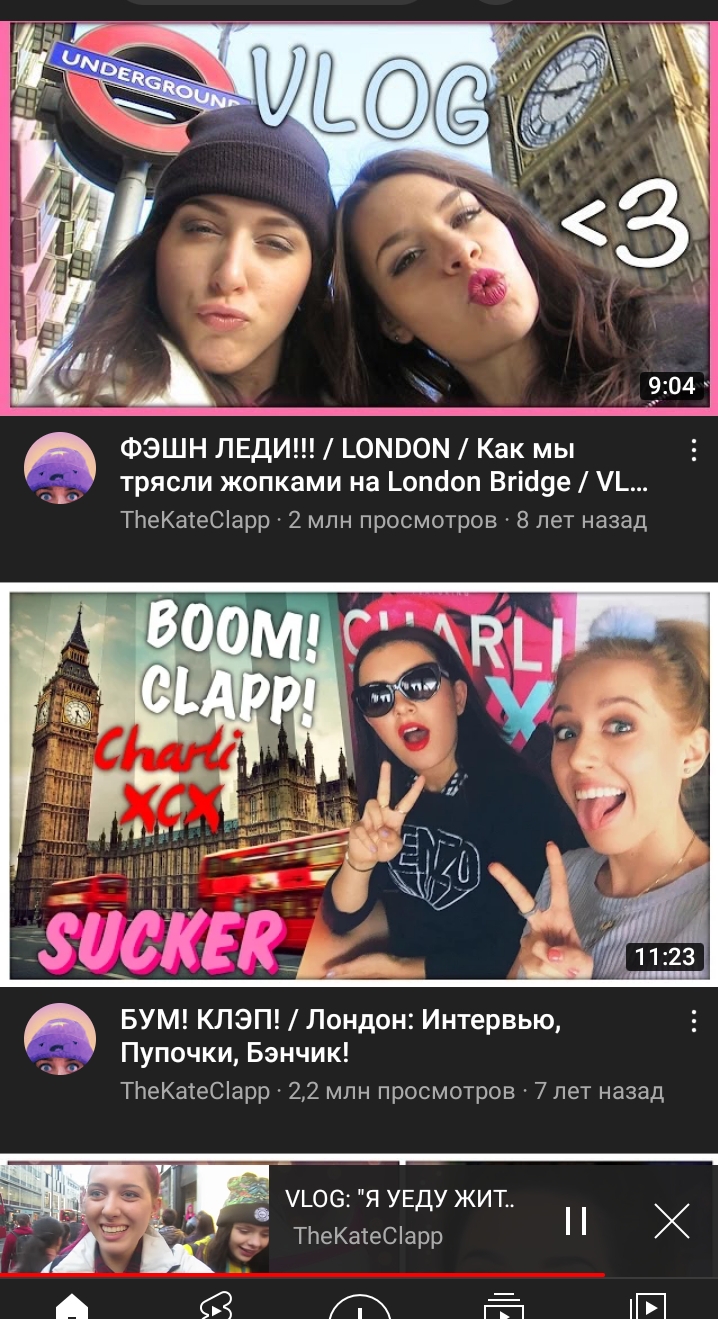Image resolution: width=718 pixels, height=1319 pixels.
Task: Open options menu for БУМ! КЛЭП! video
Action: [694, 1021]
